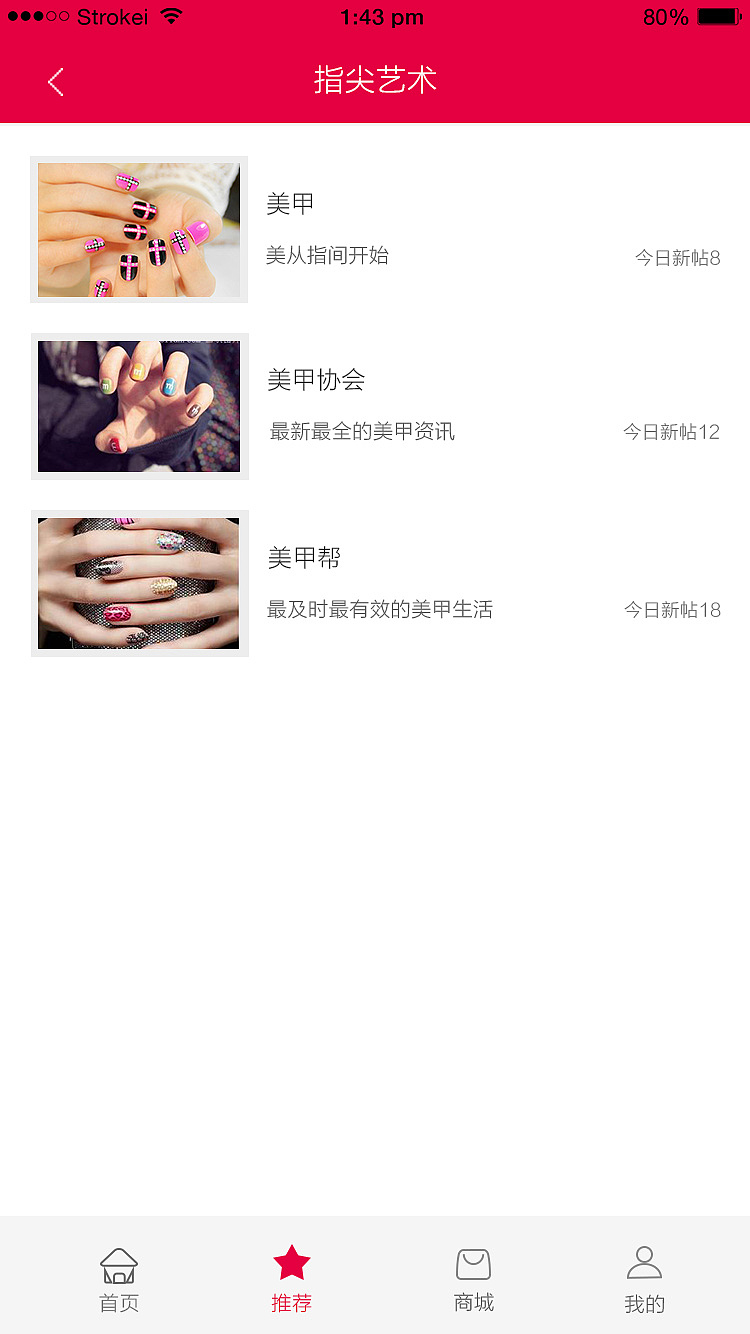Viewport: 750px width, 1334px height.
Task: Select the 美甲 forum thumbnail image
Action: tap(138, 229)
